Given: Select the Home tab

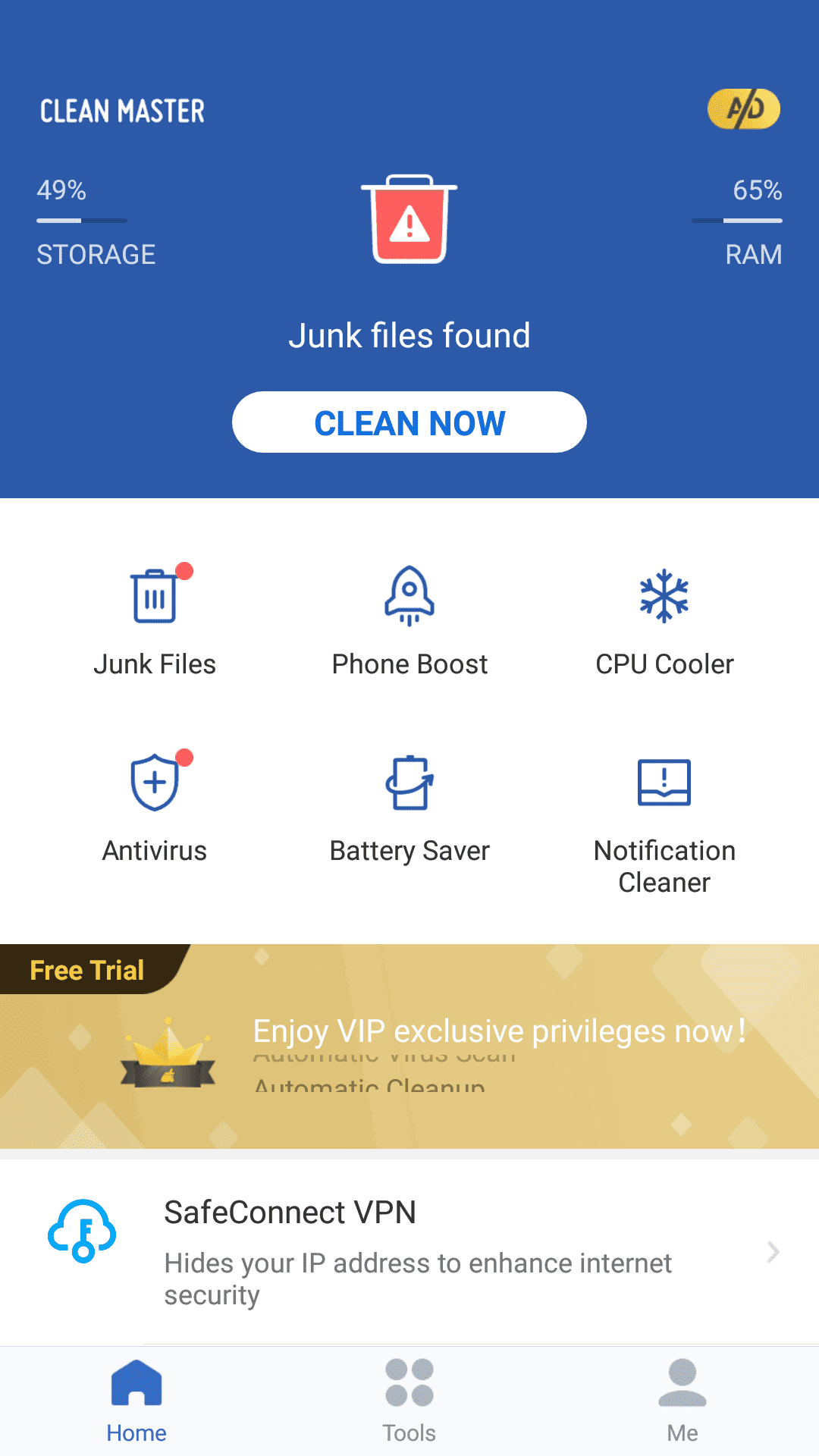Looking at the screenshot, I should coord(136,1401).
